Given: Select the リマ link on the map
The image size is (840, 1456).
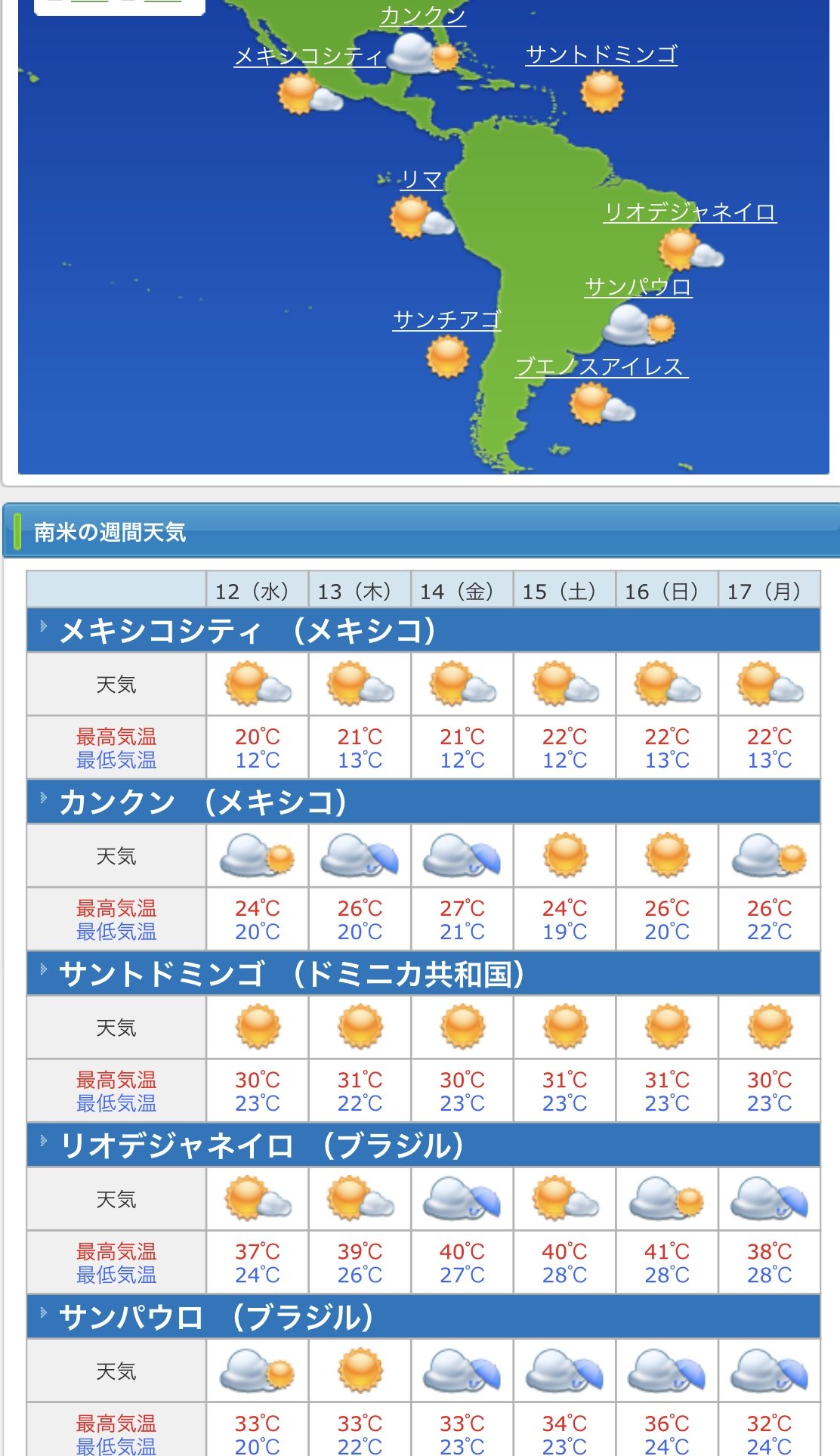Looking at the screenshot, I should [422, 179].
